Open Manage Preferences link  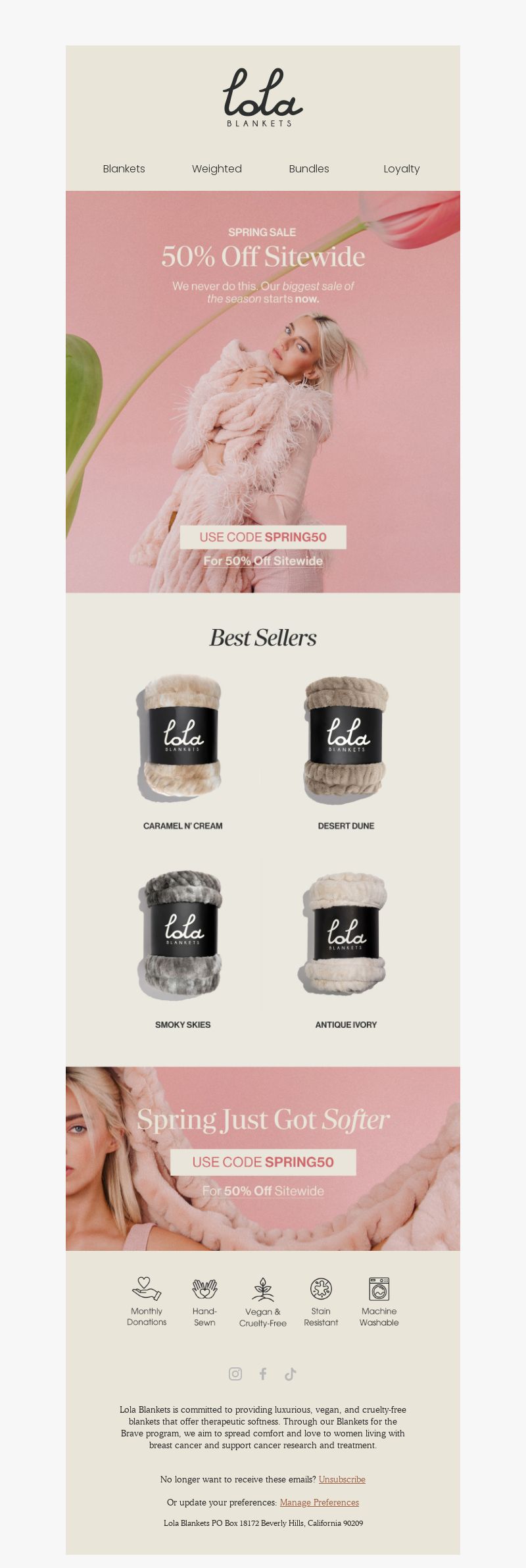(319, 1502)
